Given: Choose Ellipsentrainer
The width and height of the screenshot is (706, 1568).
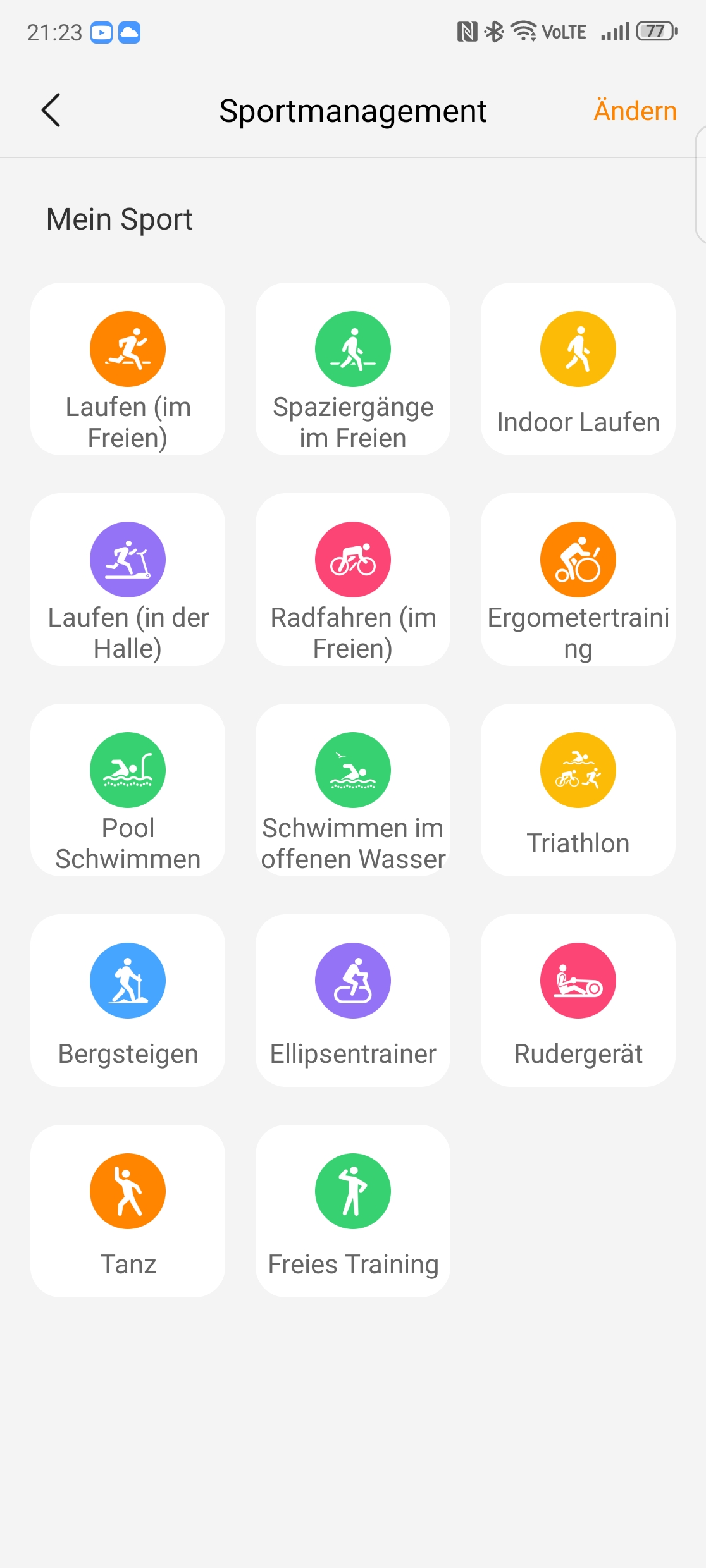Looking at the screenshot, I should pos(353,1000).
